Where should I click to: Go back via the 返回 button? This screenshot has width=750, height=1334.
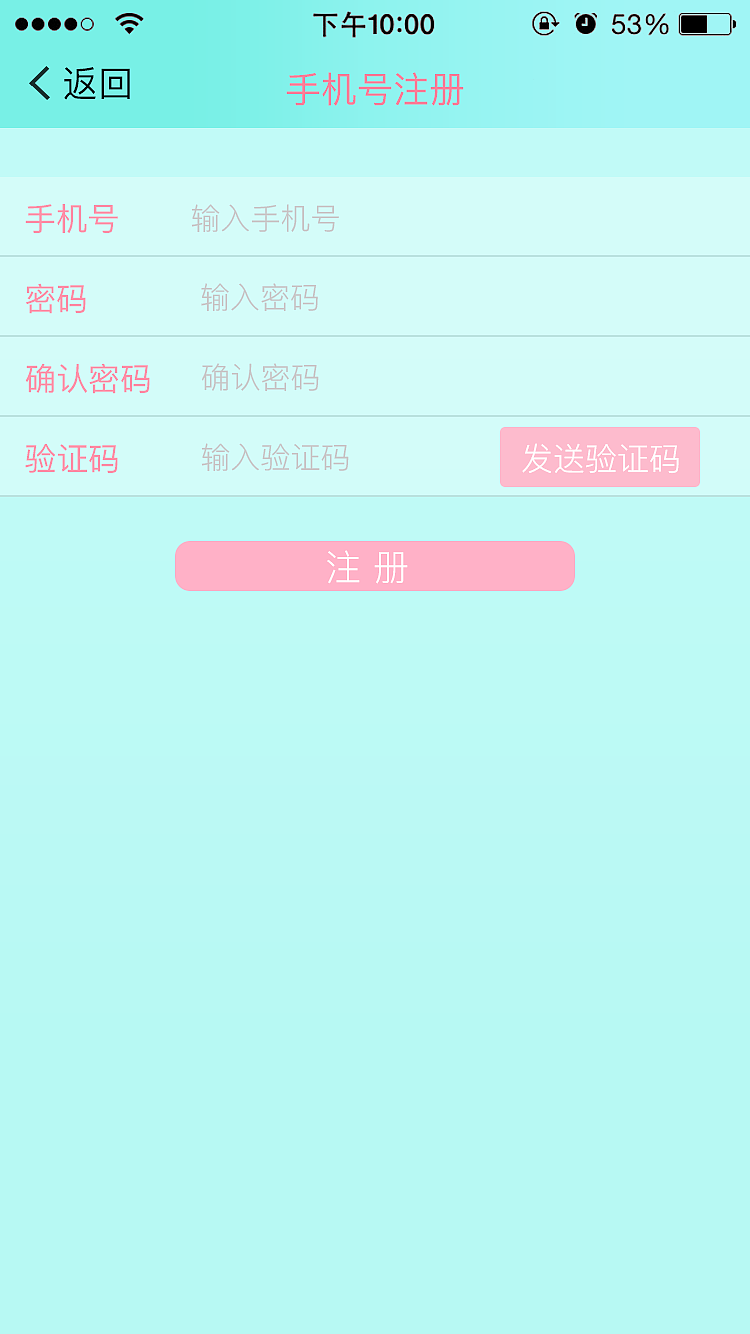[80, 84]
